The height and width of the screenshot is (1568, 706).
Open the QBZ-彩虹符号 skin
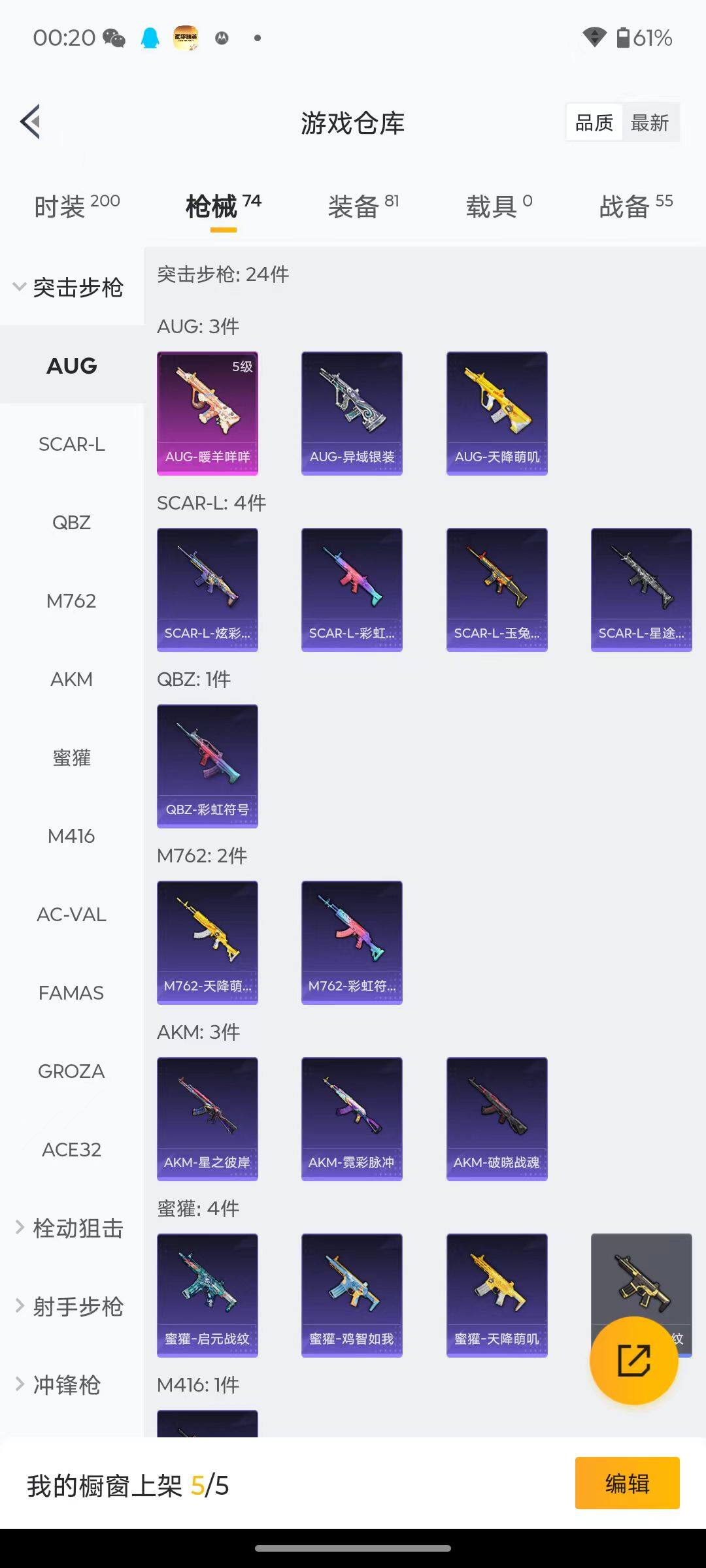[207, 766]
